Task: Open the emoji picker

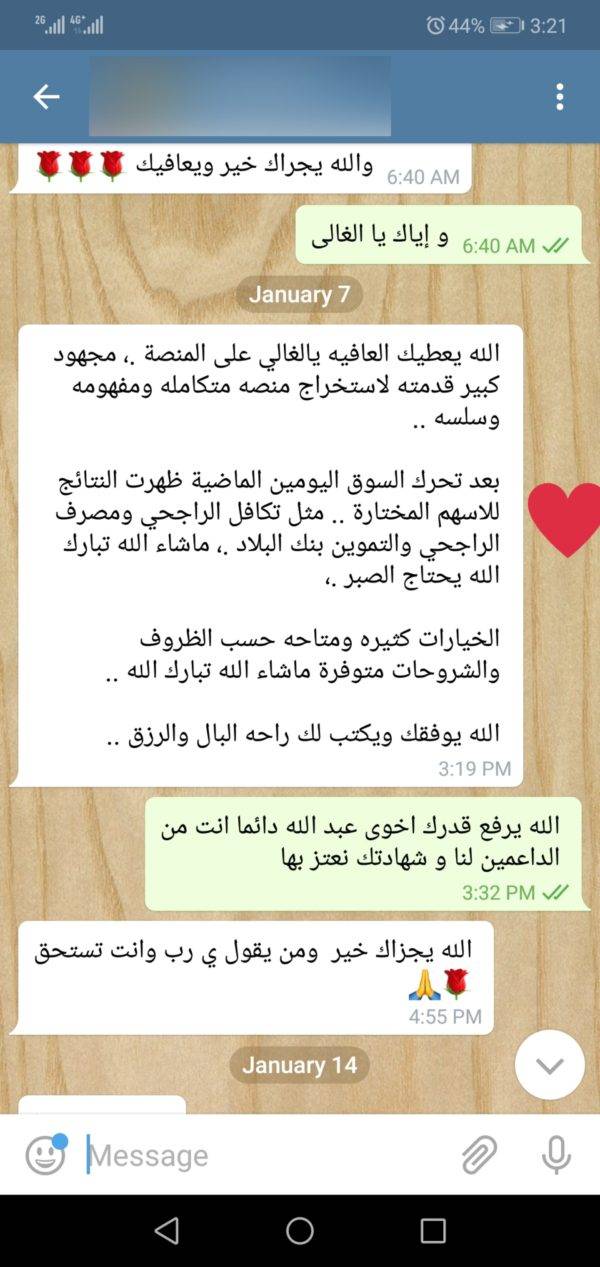Action: [45, 1156]
